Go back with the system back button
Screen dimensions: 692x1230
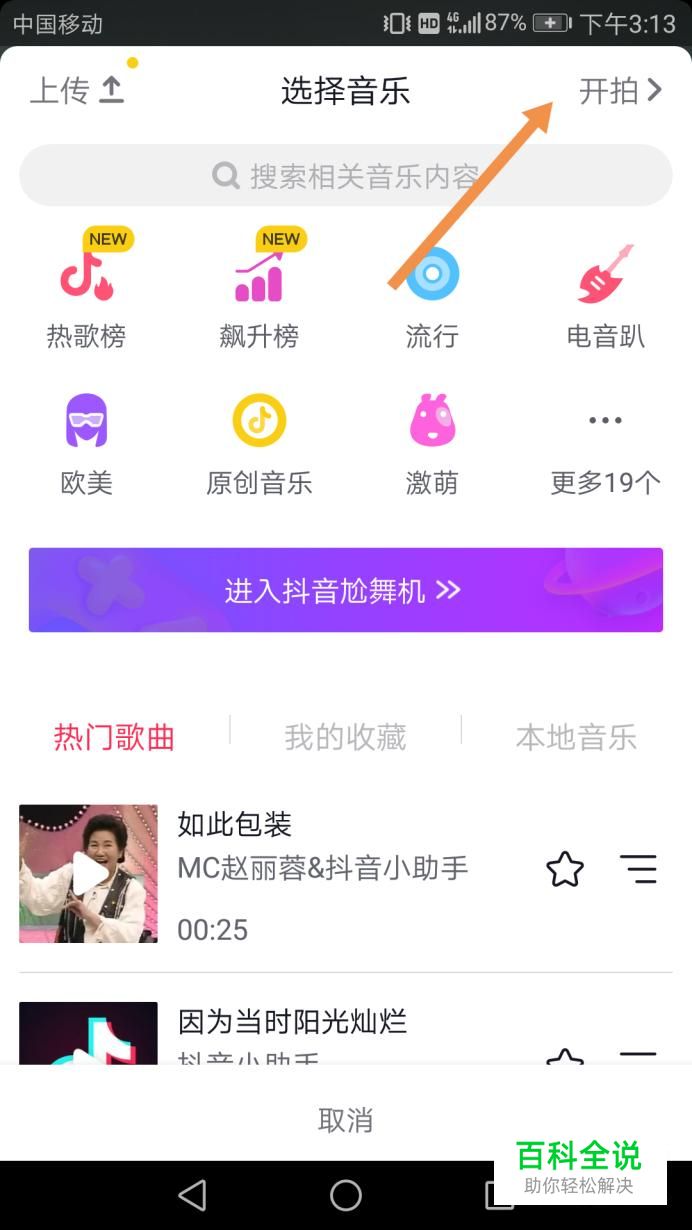point(191,1195)
